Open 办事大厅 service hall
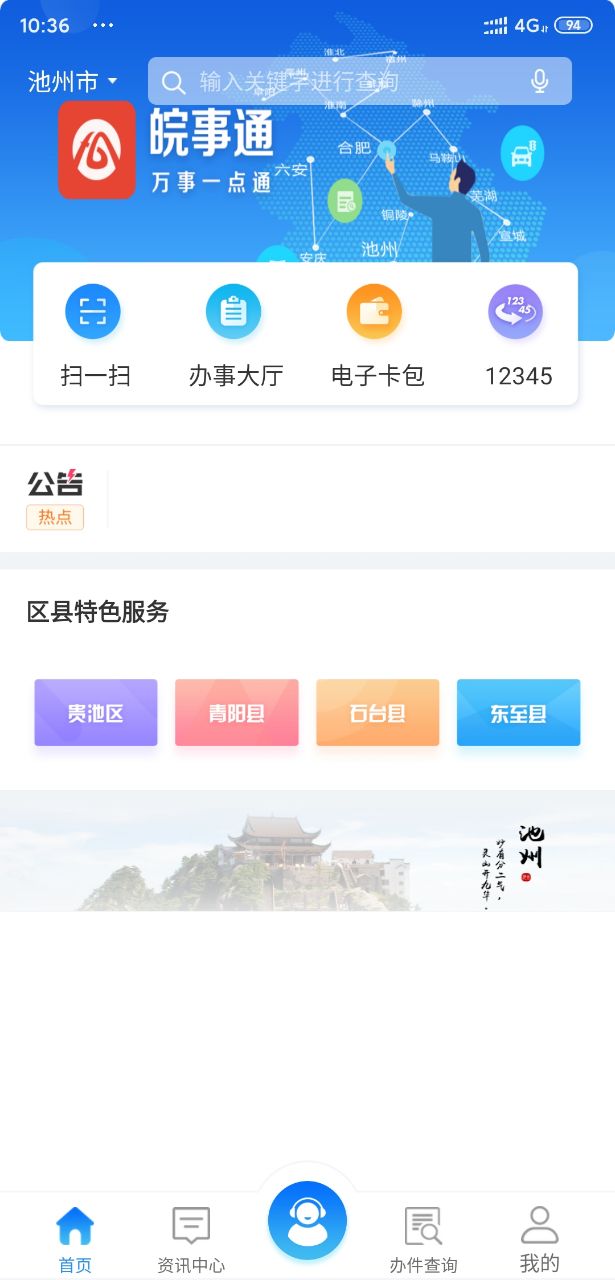This screenshot has height=1280, width=615. pos(235,335)
